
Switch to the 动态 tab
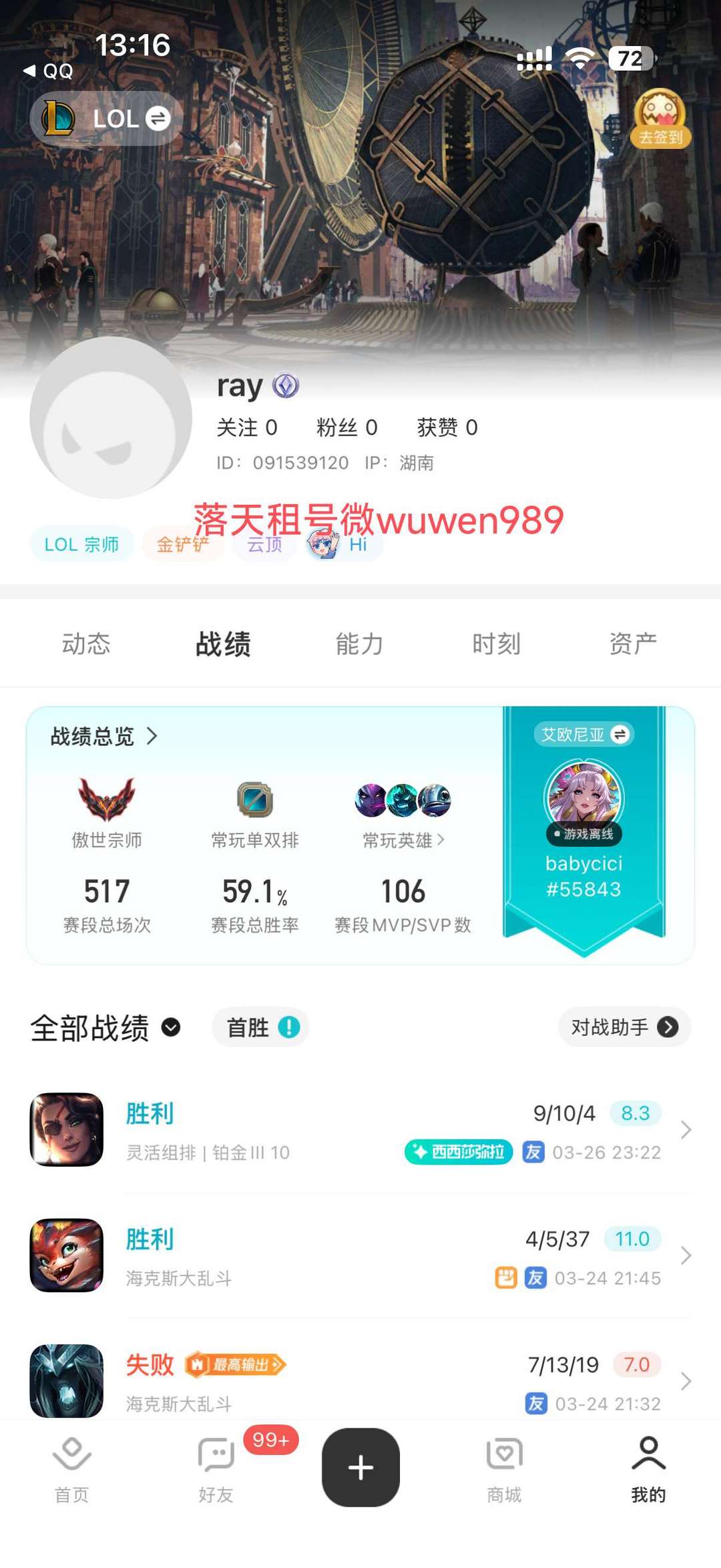click(86, 644)
